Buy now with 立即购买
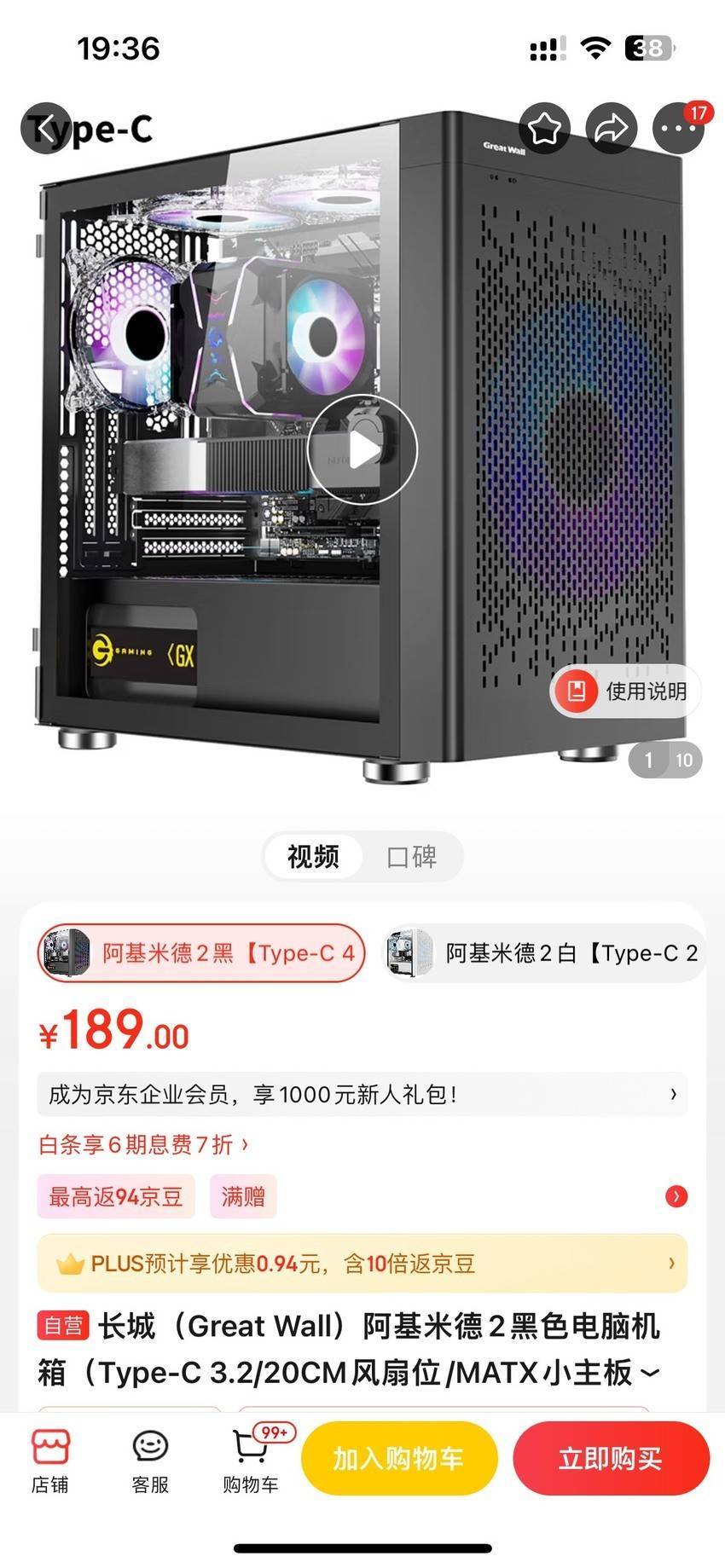The width and height of the screenshot is (725, 1568). click(x=611, y=1458)
